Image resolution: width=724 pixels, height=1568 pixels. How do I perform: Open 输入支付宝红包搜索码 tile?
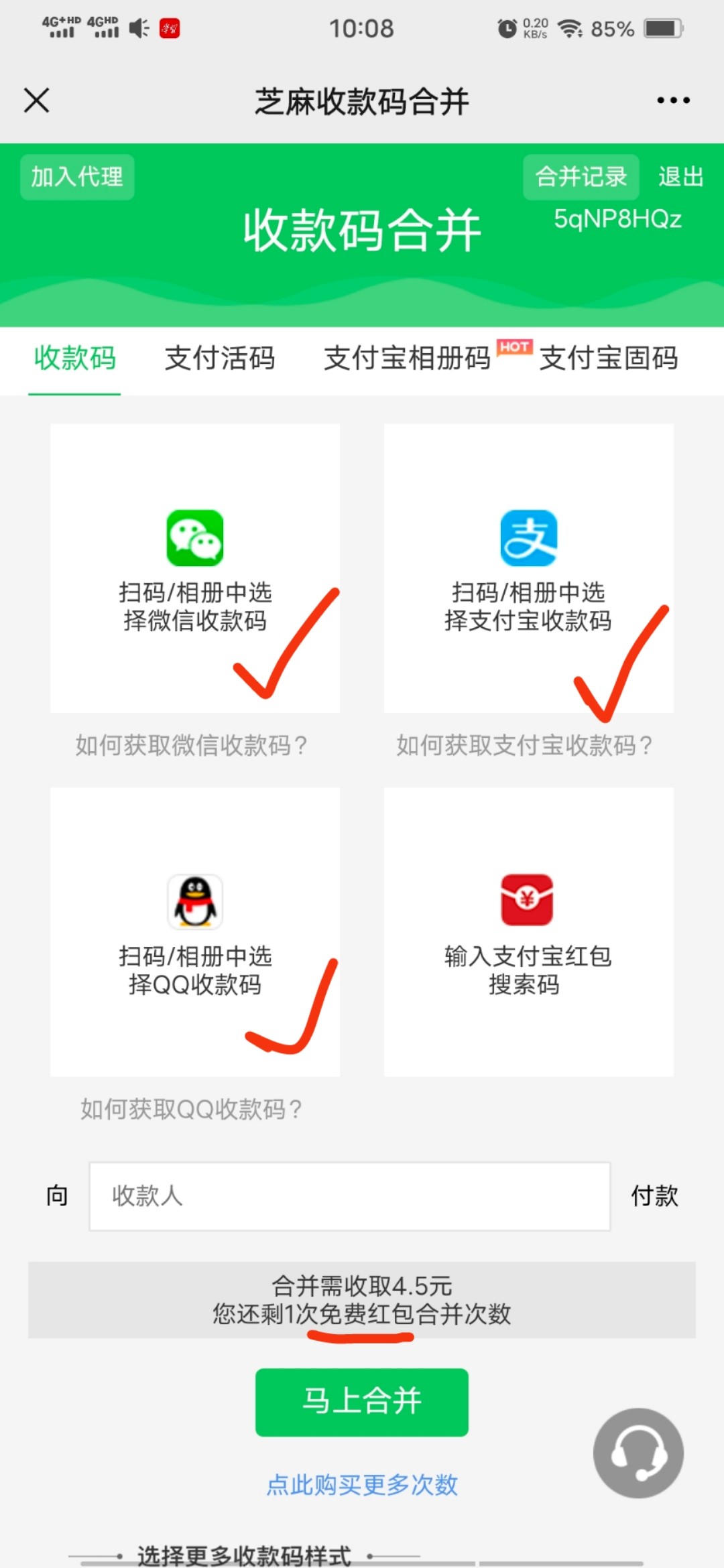[x=528, y=931]
